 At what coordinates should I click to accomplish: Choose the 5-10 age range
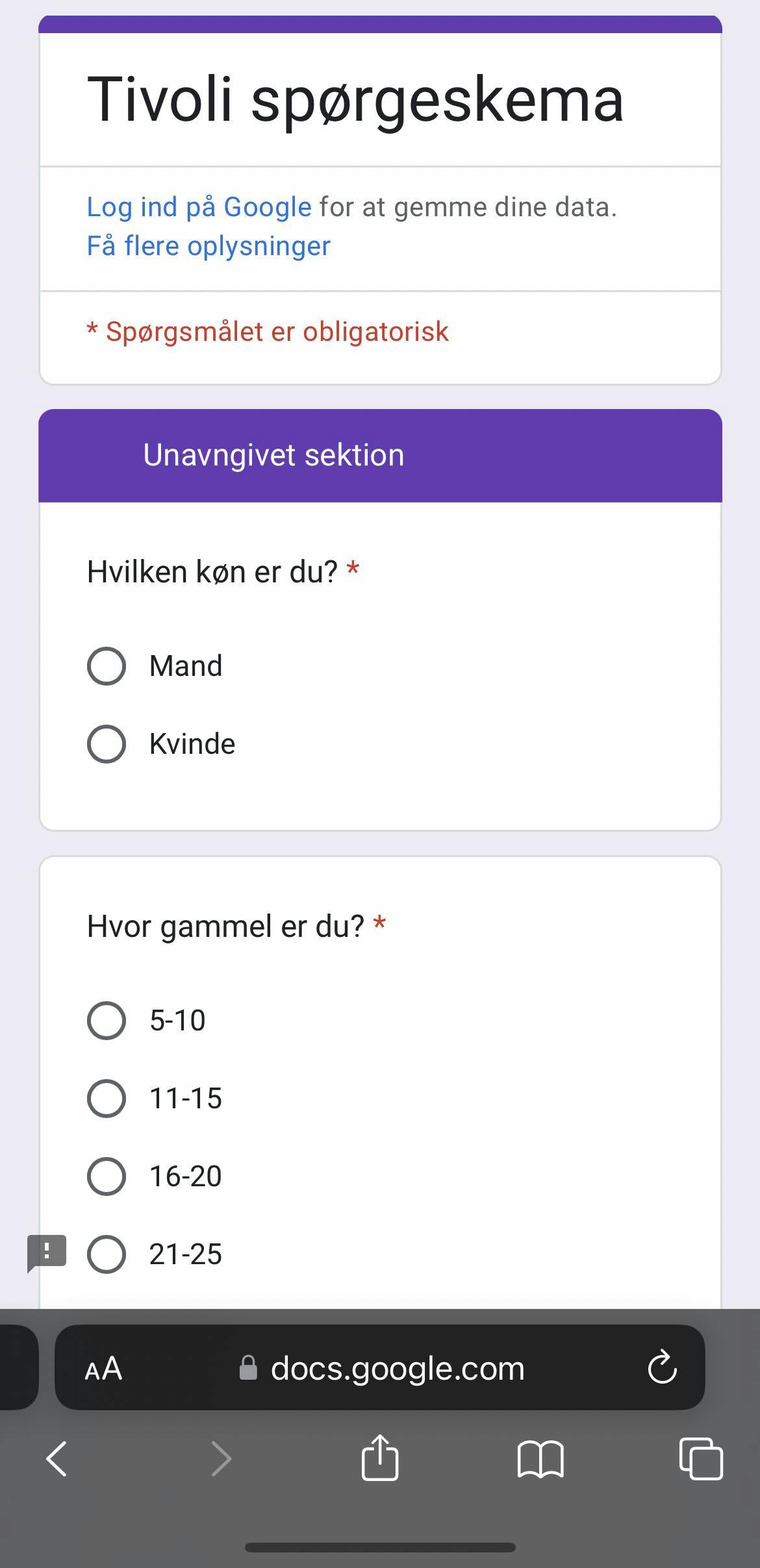106,1020
